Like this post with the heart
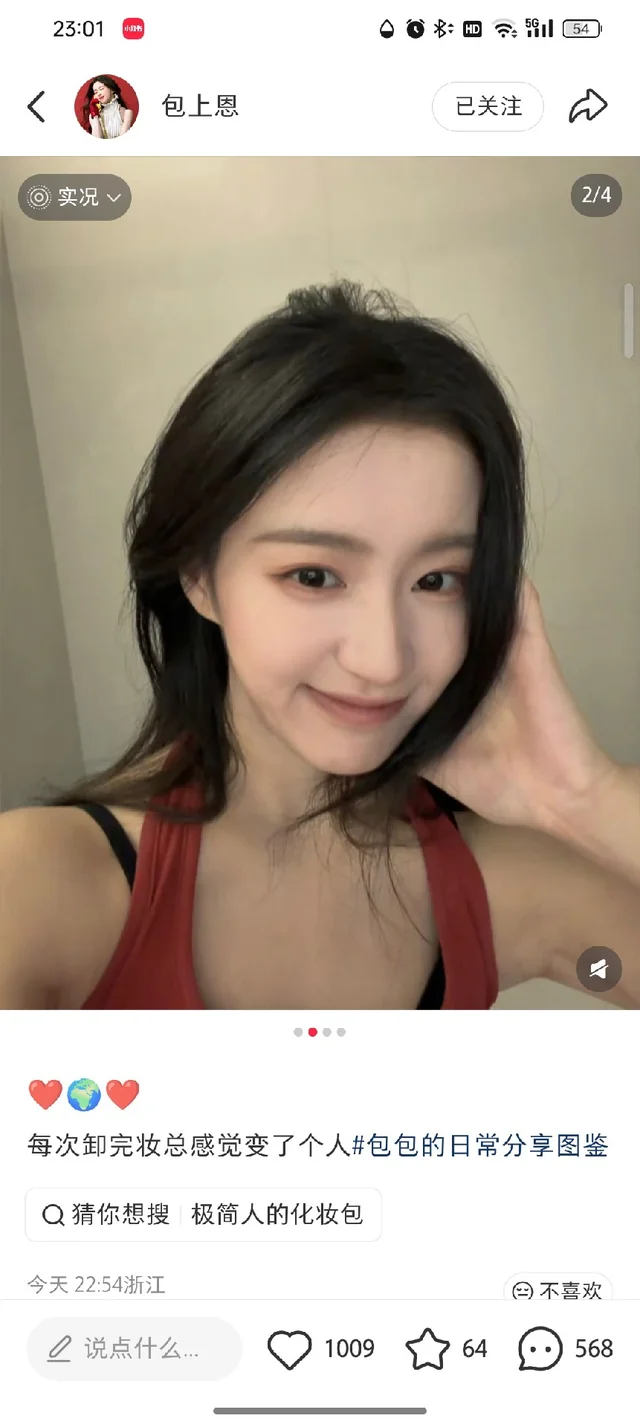Image resolution: width=640 pixels, height=1427 pixels. [289, 1349]
